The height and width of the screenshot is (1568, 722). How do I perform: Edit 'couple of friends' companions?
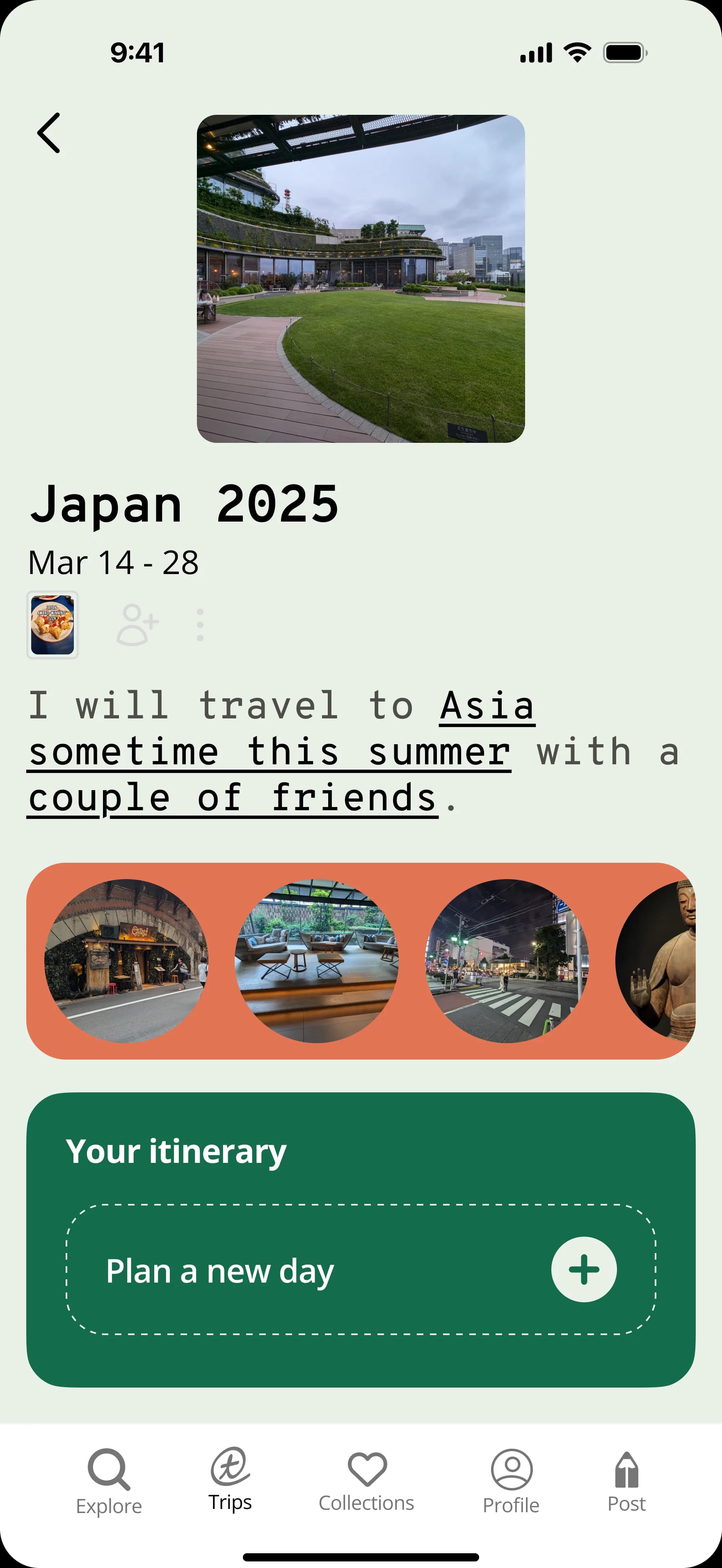232,798
